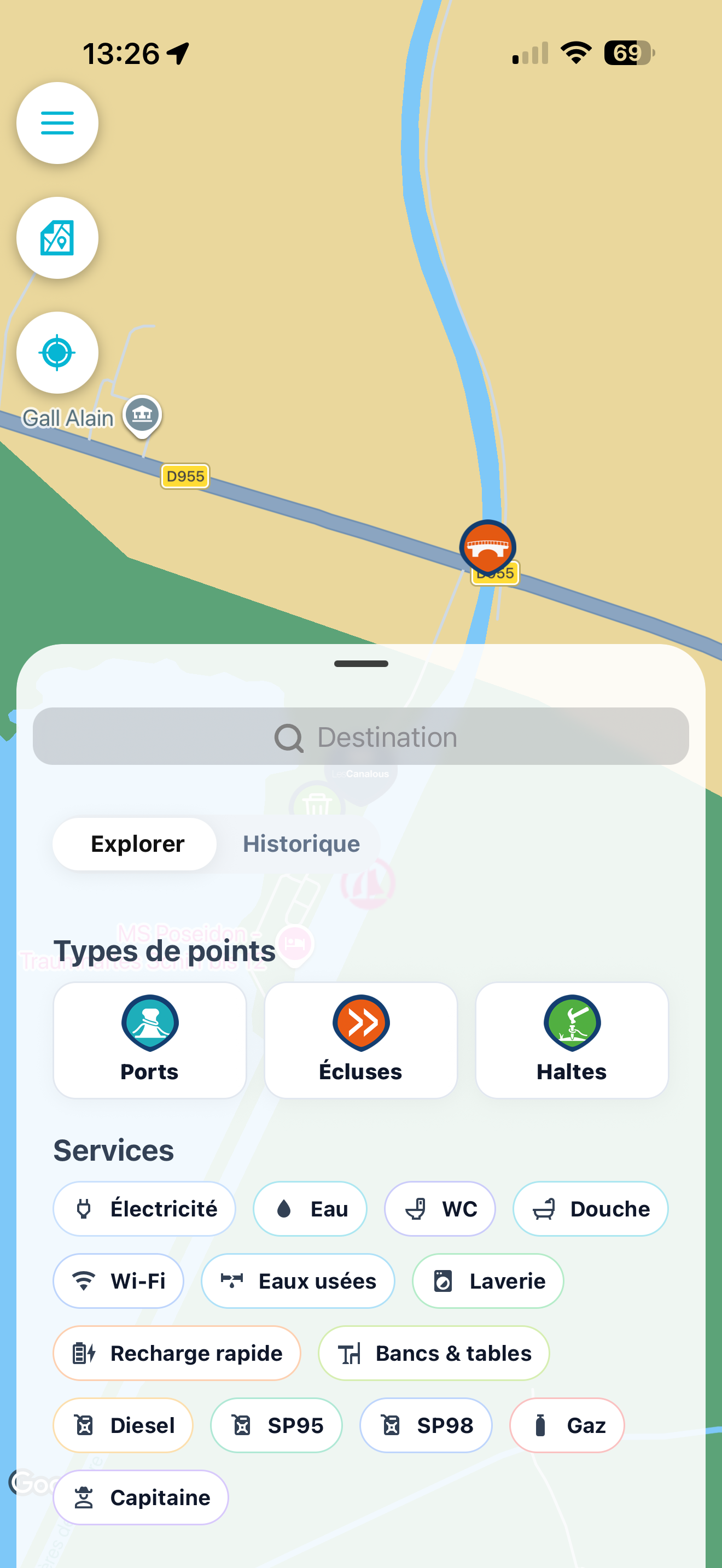This screenshot has height=1568, width=722.
Task: Tap the Gaz service chip
Action: [566, 1425]
